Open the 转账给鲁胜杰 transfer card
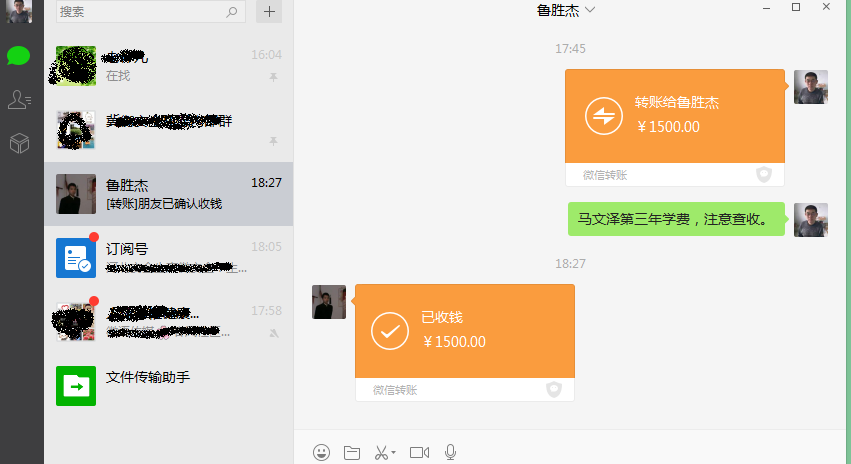This screenshot has width=851, height=464. (x=674, y=116)
